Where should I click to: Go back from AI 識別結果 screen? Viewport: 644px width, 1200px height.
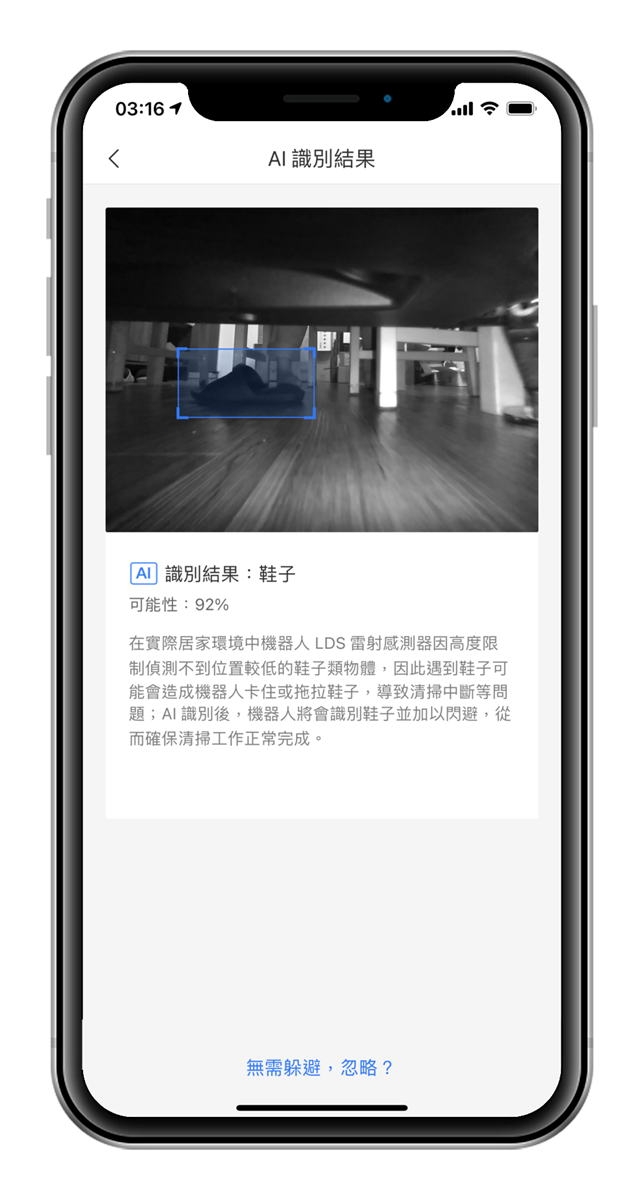point(114,159)
